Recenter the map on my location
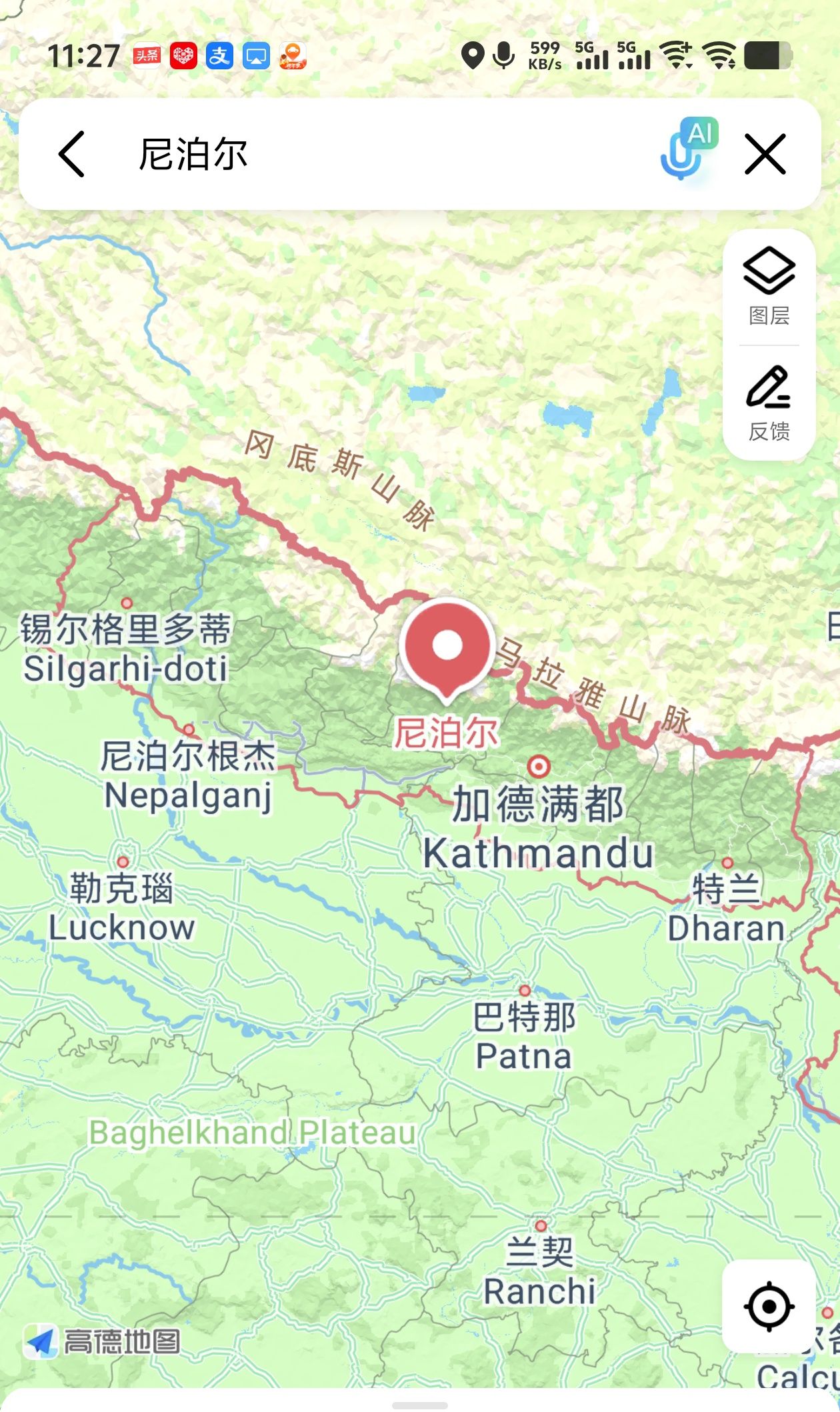Viewport: 840px width, 1412px height. pyautogui.click(x=769, y=1305)
